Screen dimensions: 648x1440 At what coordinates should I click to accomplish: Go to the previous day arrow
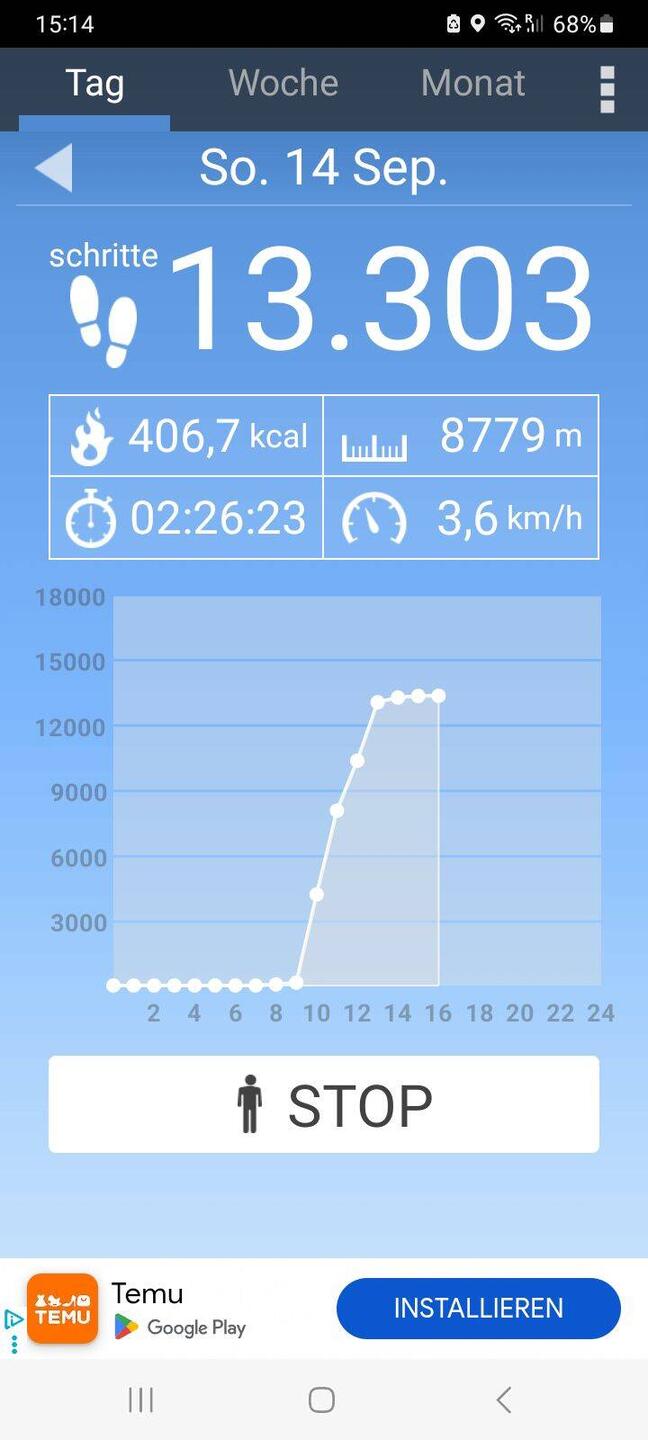point(54,167)
